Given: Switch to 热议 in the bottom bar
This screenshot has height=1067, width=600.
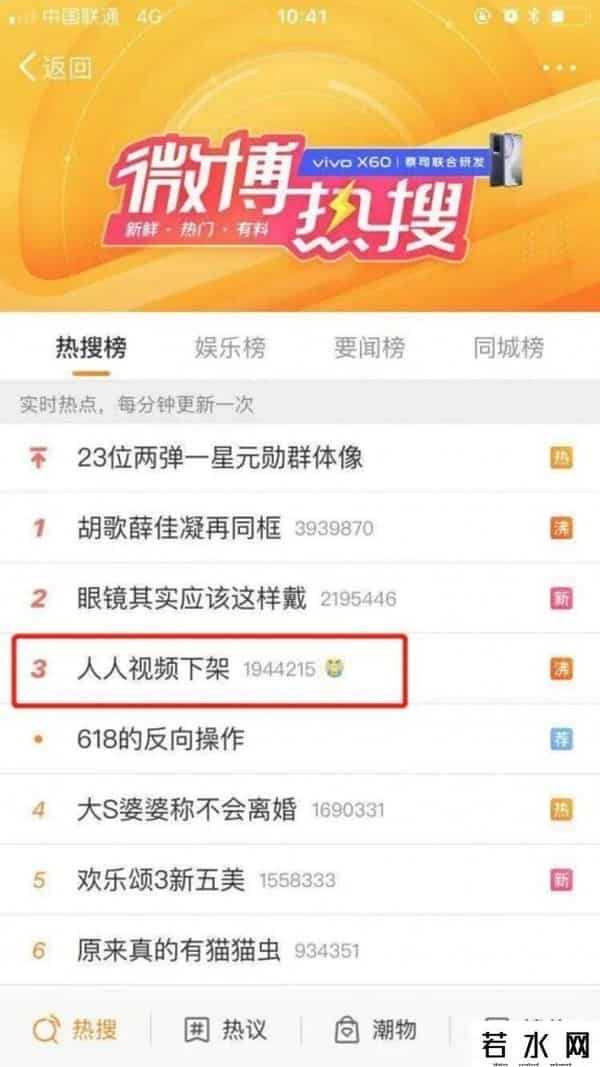Looking at the screenshot, I should (x=226, y=1030).
